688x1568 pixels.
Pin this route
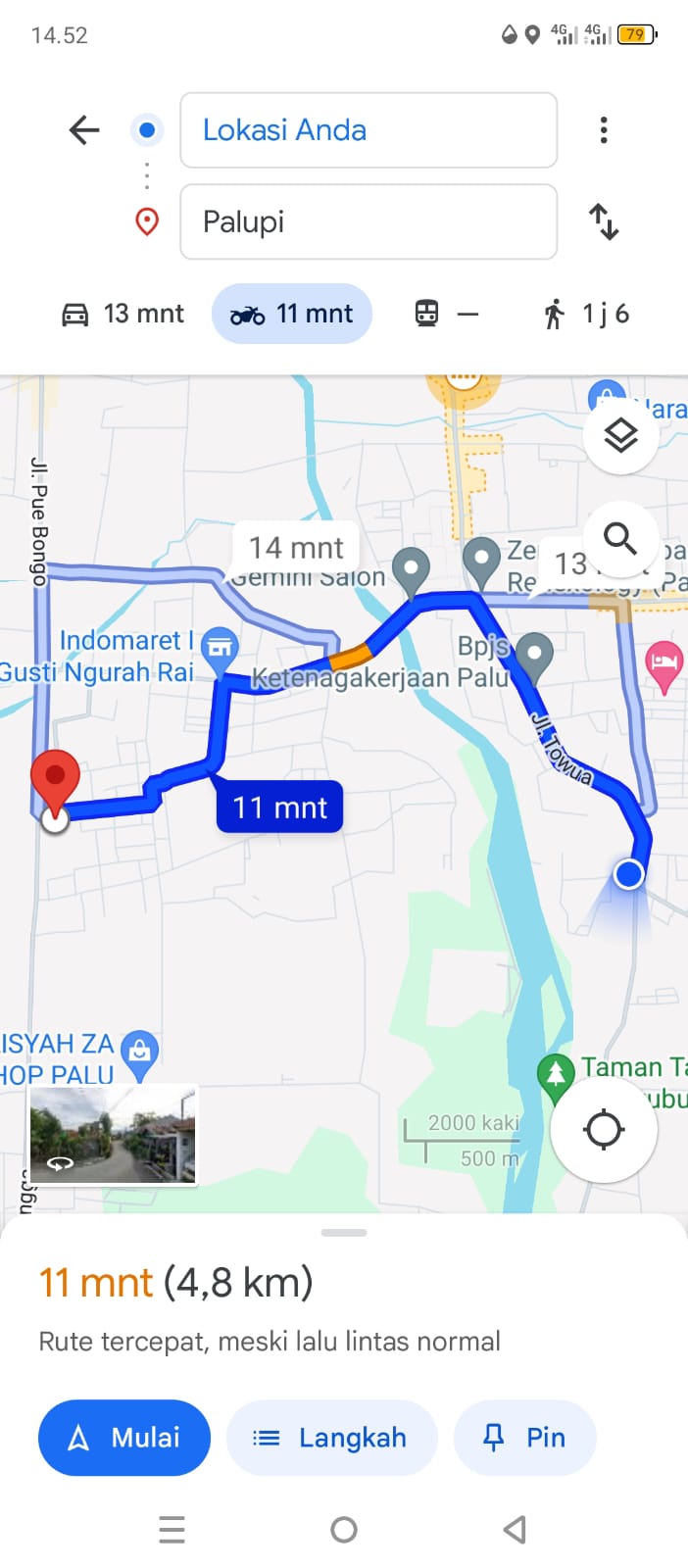[524, 1438]
